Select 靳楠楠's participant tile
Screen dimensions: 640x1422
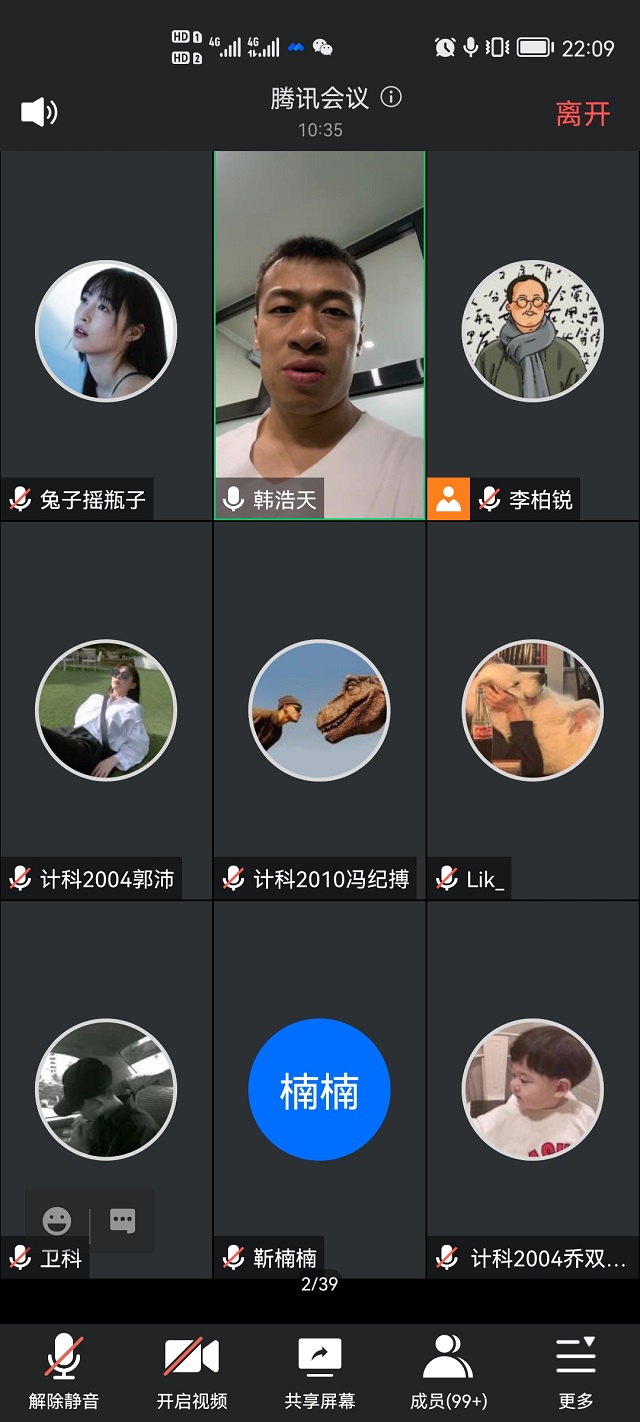pyautogui.click(x=320, y=1090)
